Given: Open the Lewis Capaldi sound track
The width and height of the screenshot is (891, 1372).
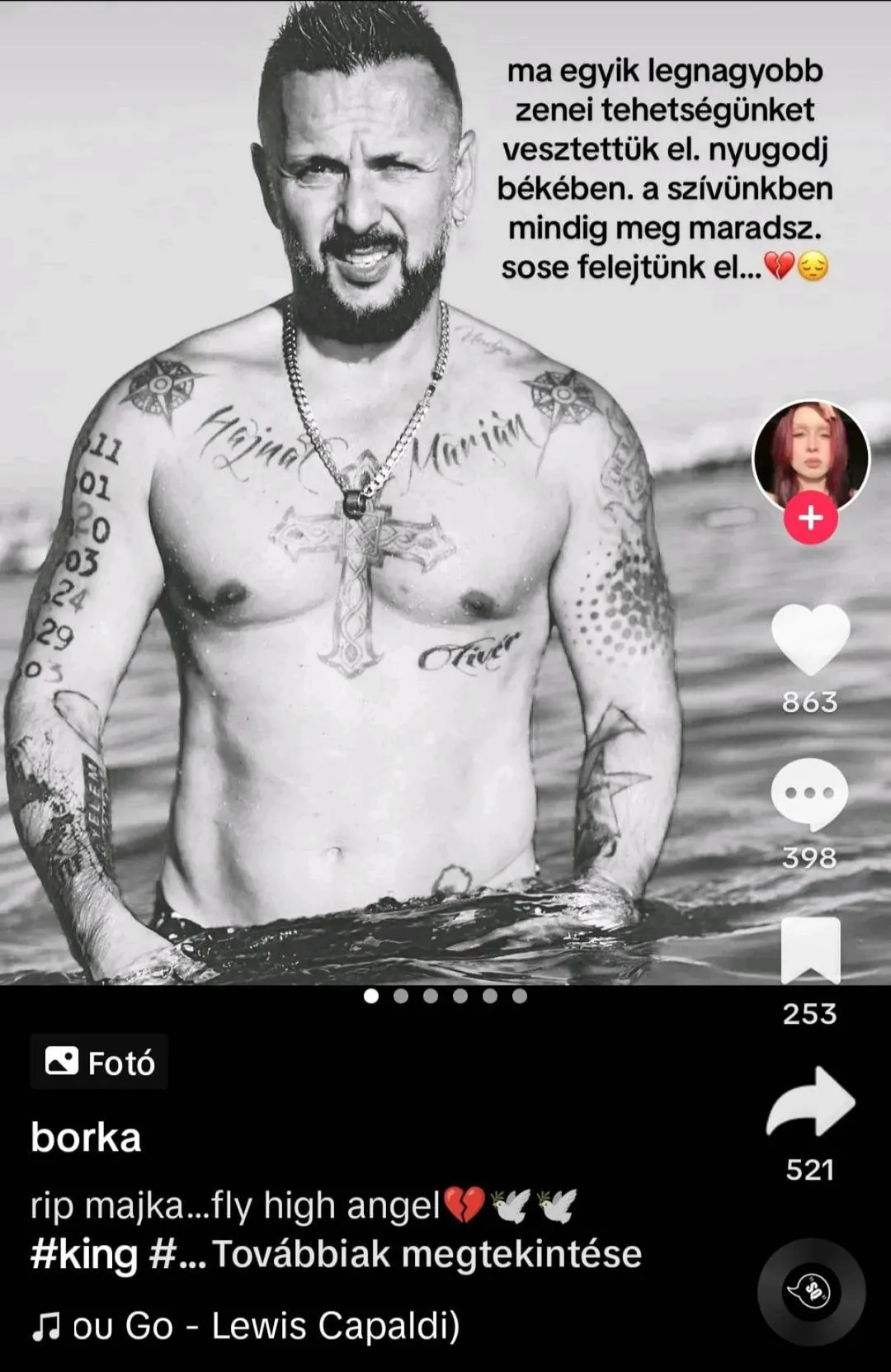Looking at the screenshot, I should pos(264,1327).
